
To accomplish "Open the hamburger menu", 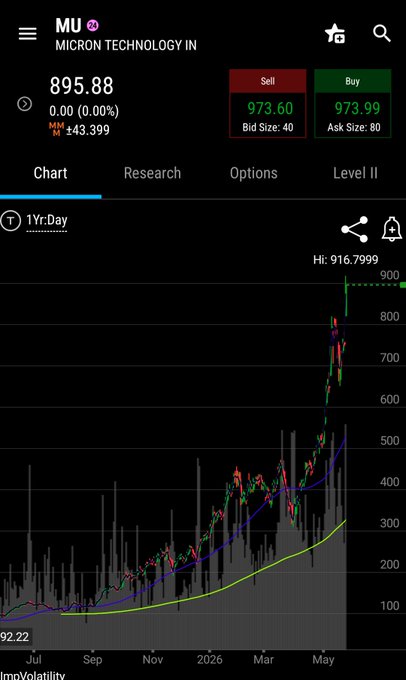I will coord(27,34).
